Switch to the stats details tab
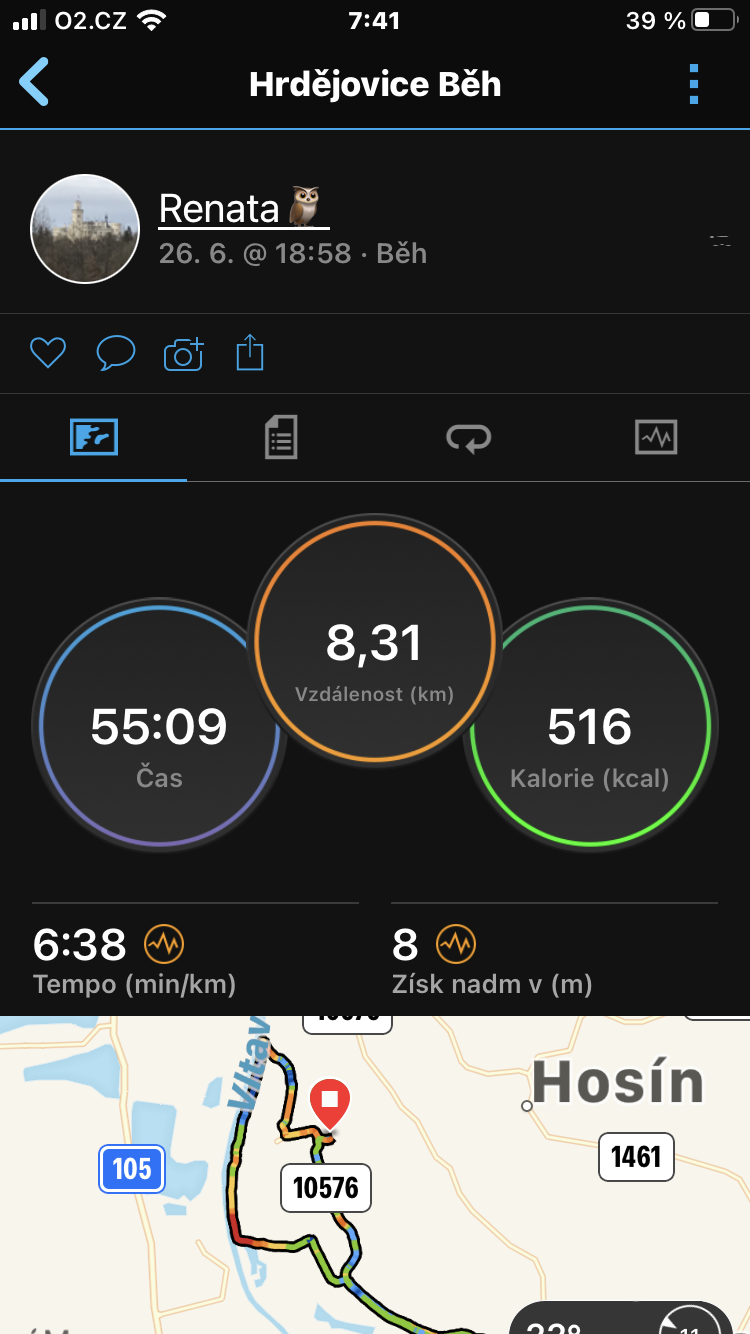This screenshot has height=1334, width=750. click(x=281, y=437)
